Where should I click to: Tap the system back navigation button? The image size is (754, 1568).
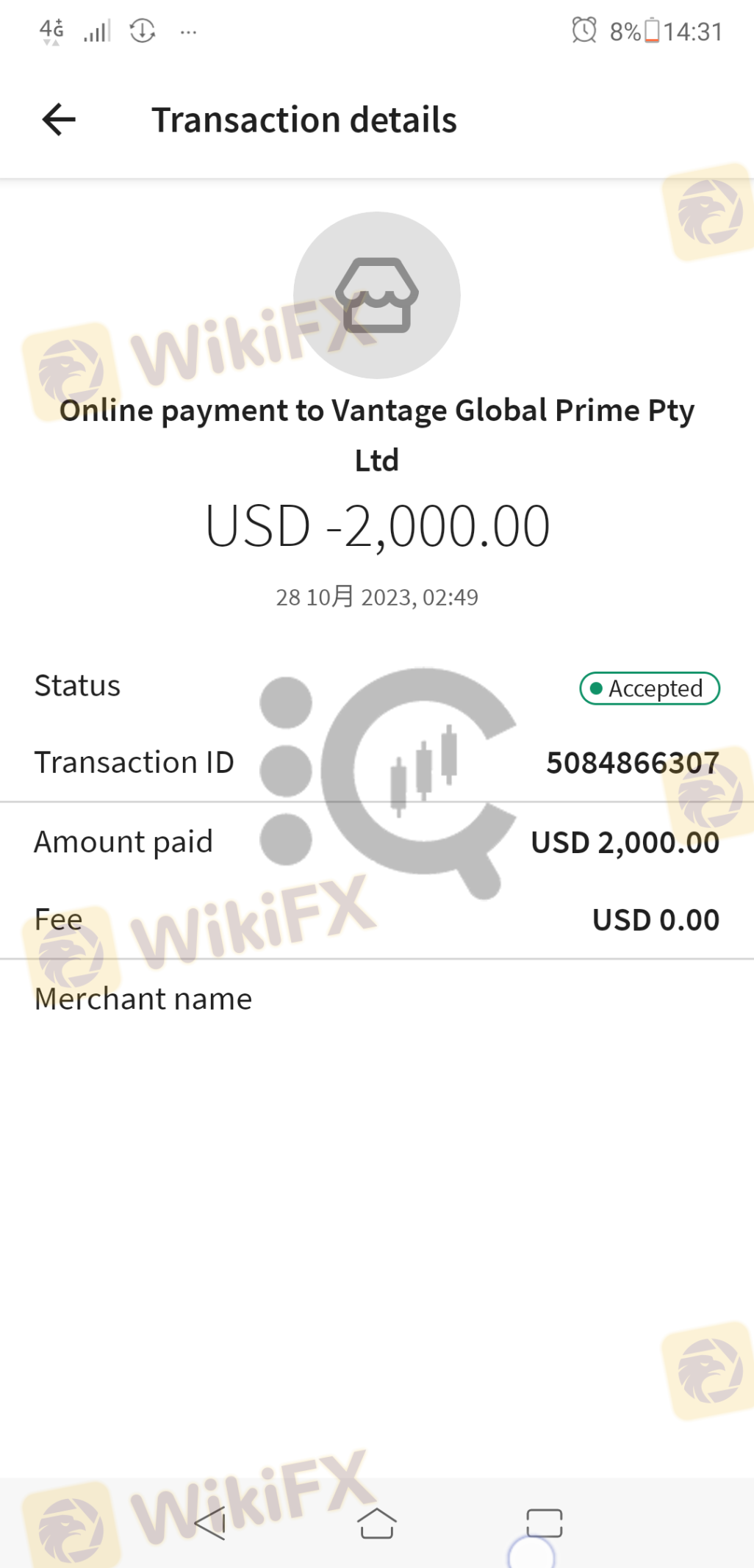[210, 1522]
